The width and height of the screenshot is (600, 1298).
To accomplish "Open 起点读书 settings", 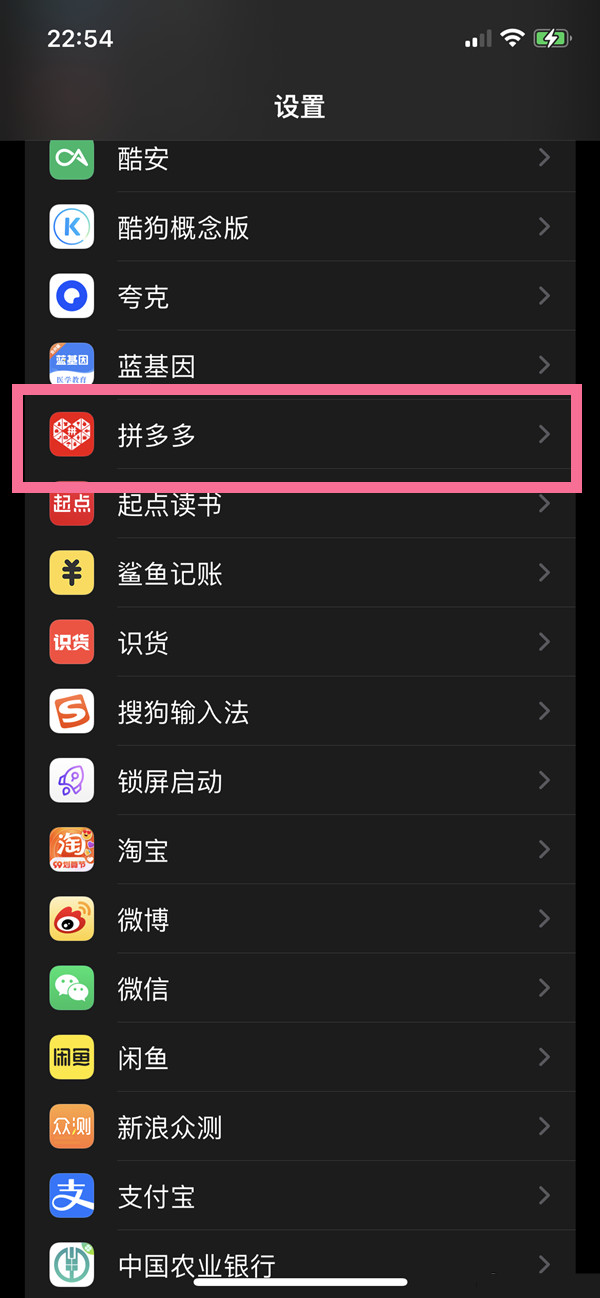I will click(300, 504).
